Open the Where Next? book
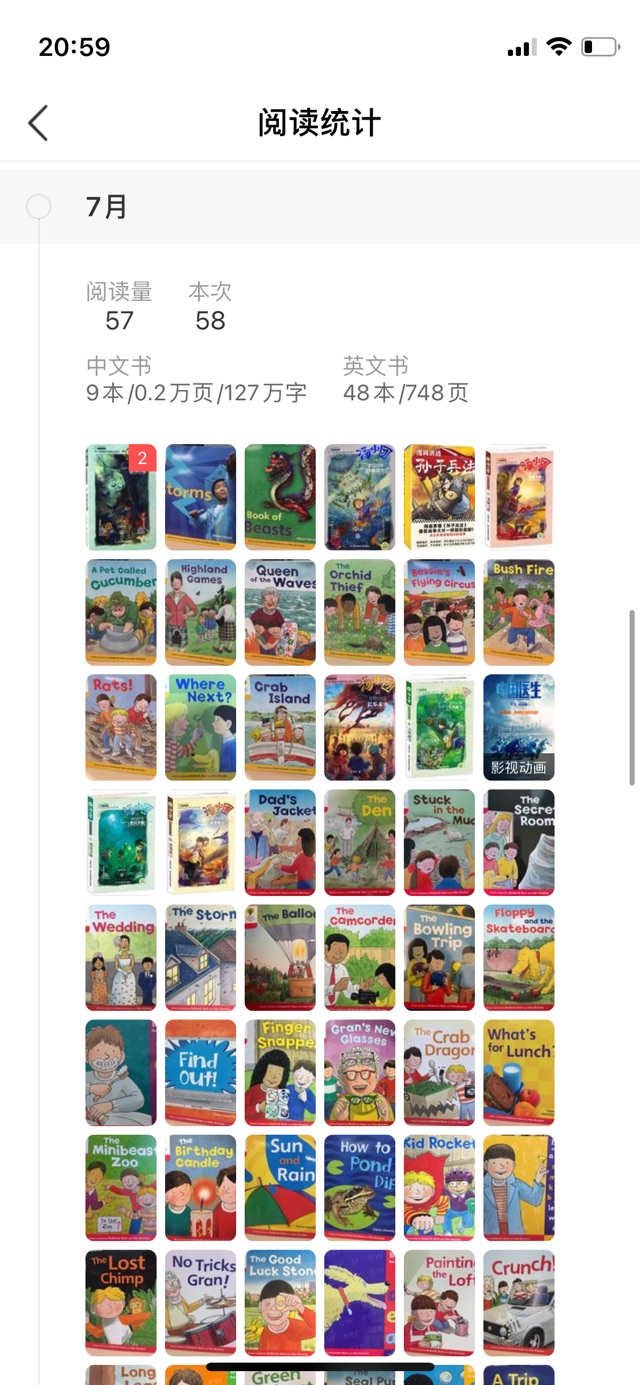 coord(201,727)
